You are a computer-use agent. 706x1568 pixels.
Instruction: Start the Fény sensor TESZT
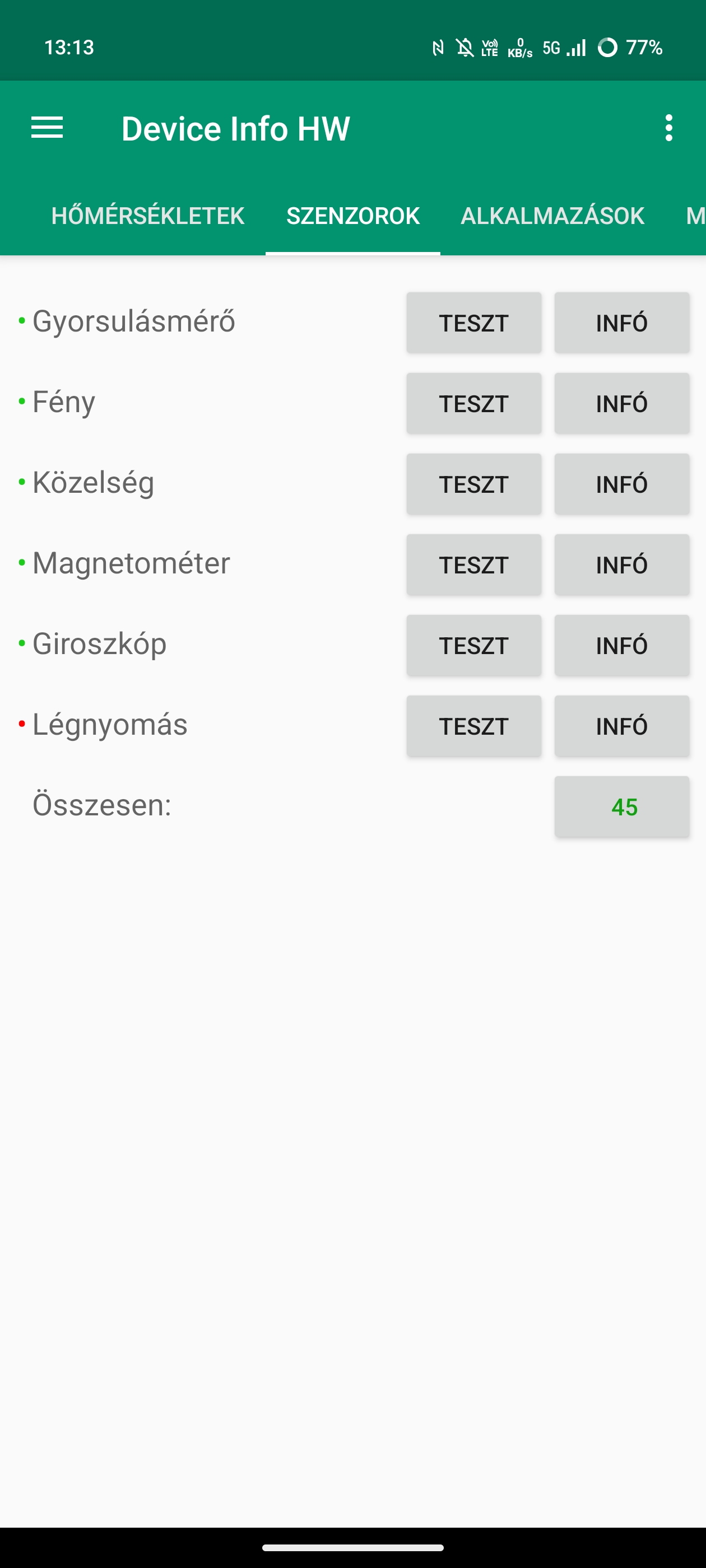point(473,404)
